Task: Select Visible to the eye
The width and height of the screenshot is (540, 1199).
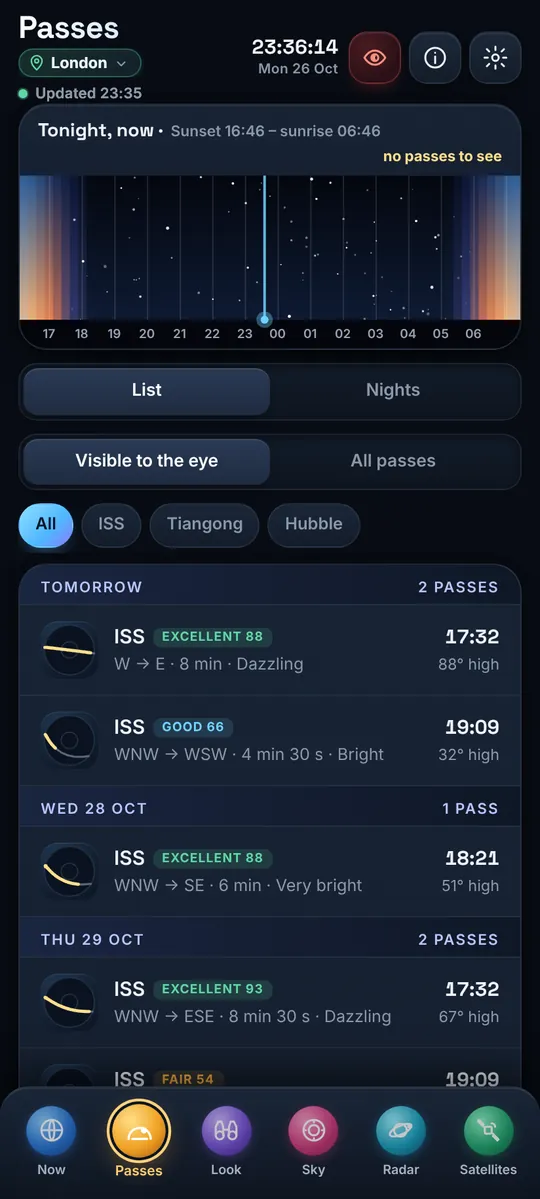Action: coord(147,461)
